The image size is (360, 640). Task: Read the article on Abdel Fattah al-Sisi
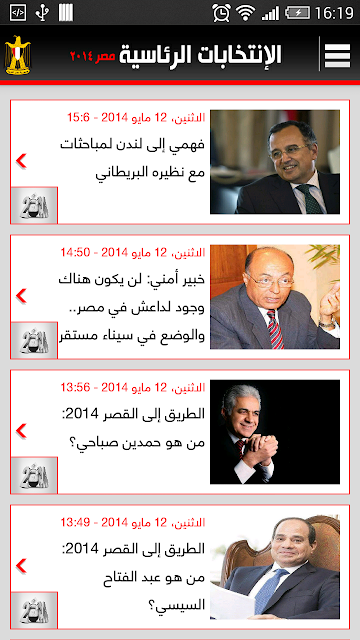point(180,567)
